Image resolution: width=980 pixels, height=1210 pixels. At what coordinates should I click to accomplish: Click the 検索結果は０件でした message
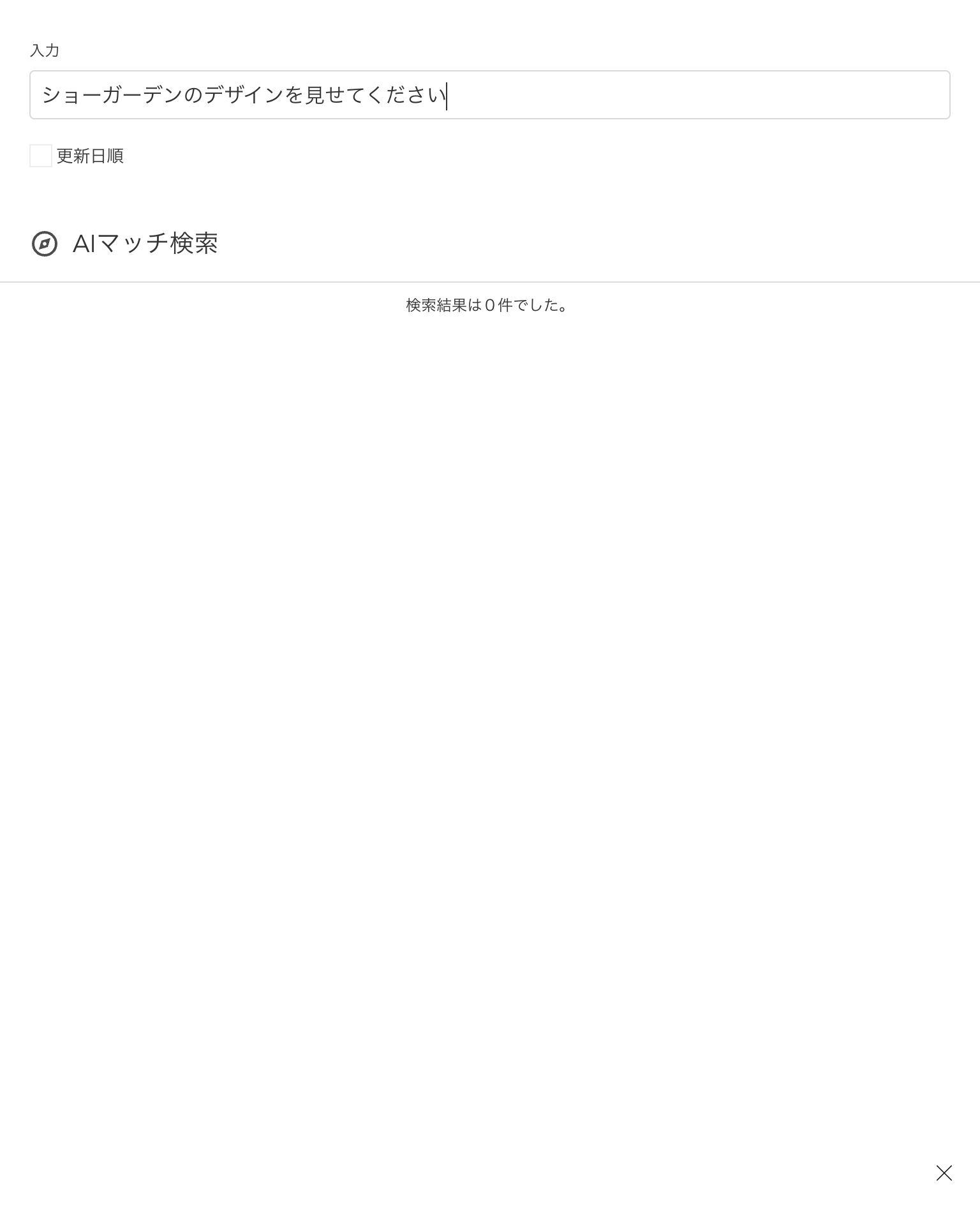(x=489, y=306)
